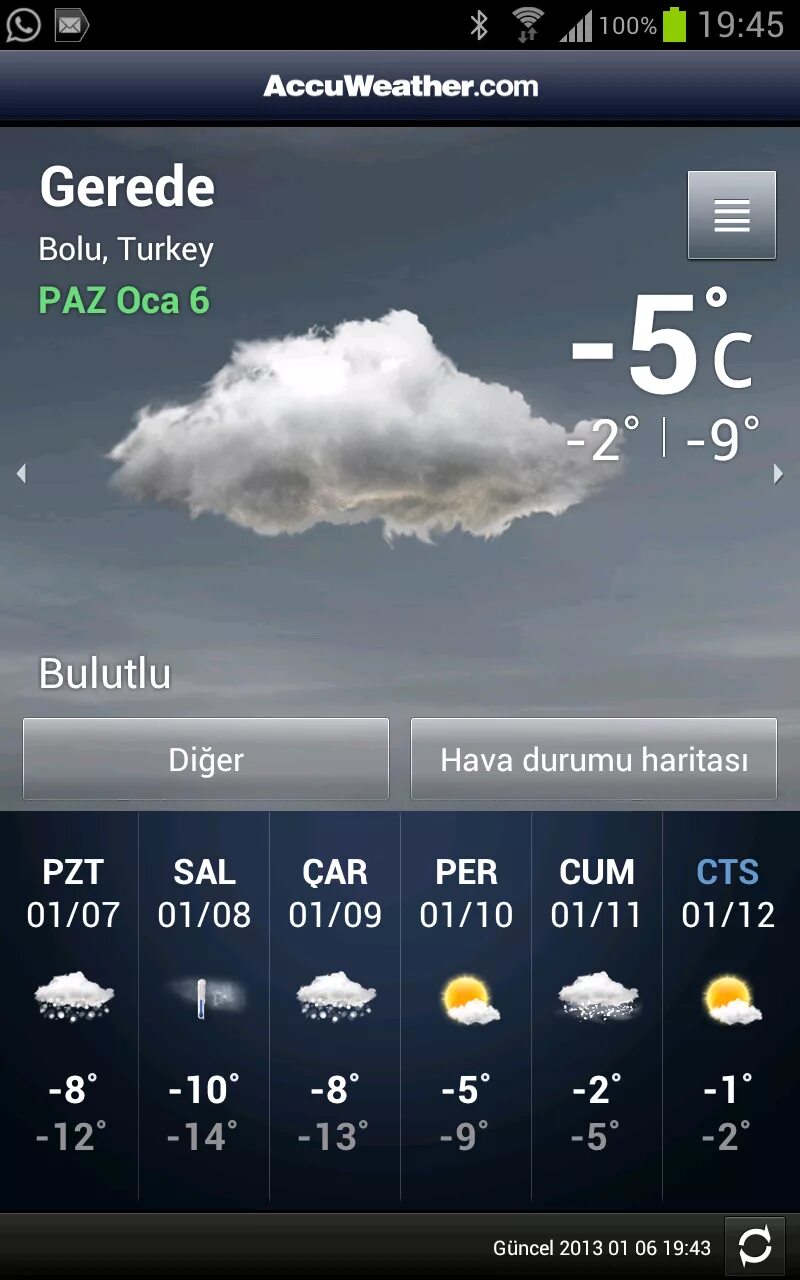The width and height of the screenshot is (800, 1280).
Task: Open the list menu button
Action: pyautogui.click(x=731, y=215)
